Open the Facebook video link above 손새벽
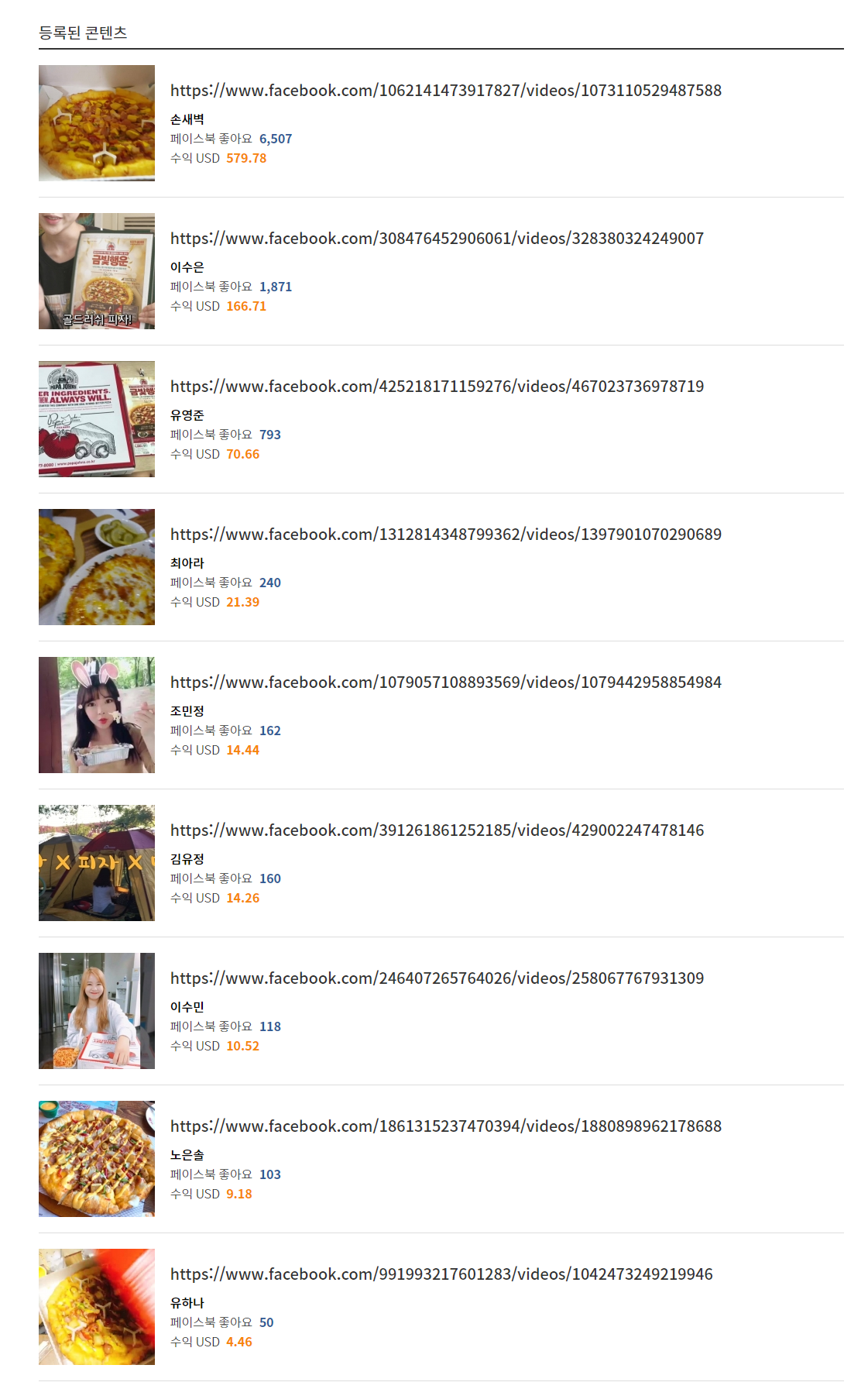This screenshot has height=1389, width=868. [445, 91]
